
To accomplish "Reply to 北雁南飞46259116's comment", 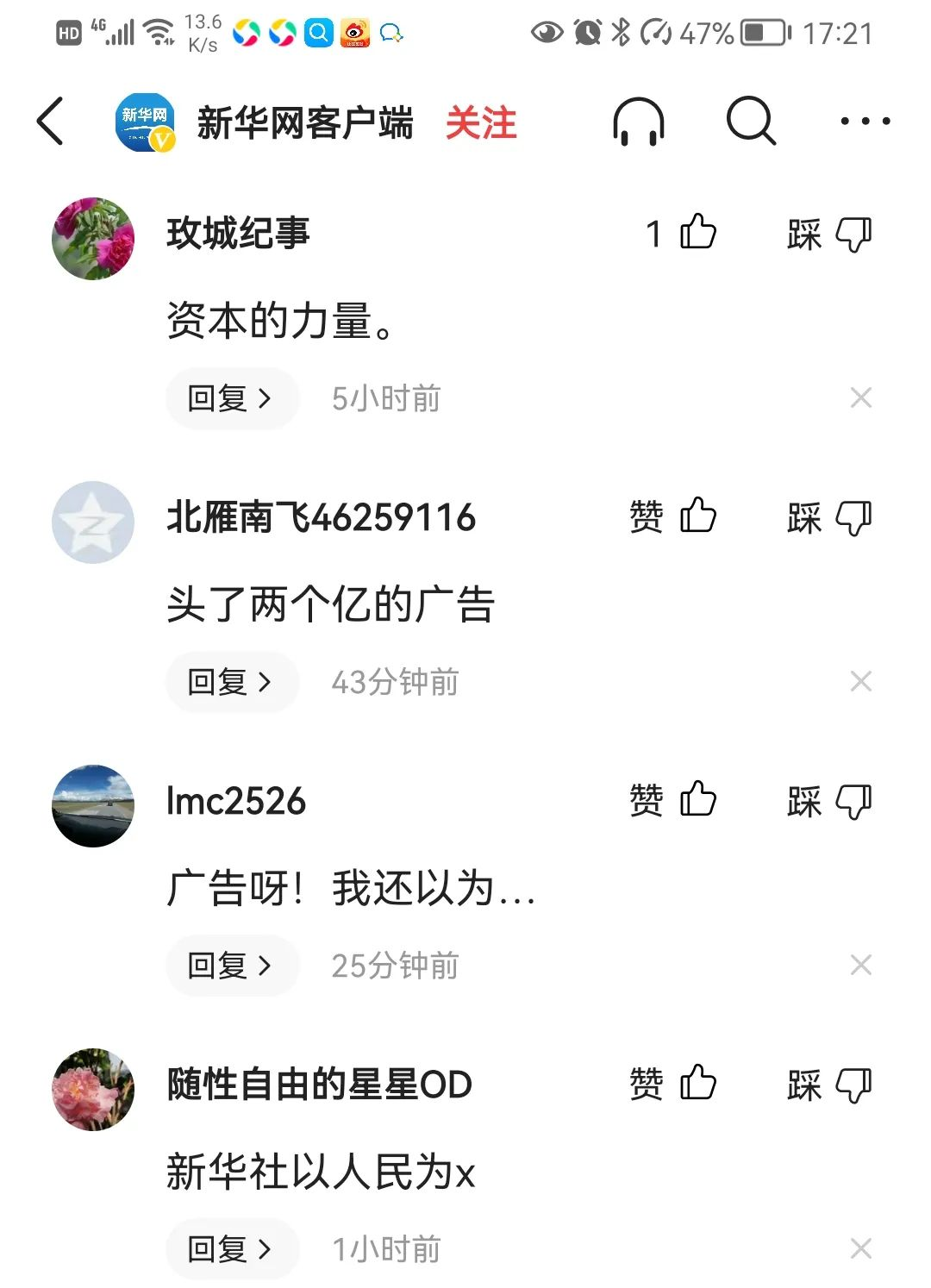I will 231,682.
